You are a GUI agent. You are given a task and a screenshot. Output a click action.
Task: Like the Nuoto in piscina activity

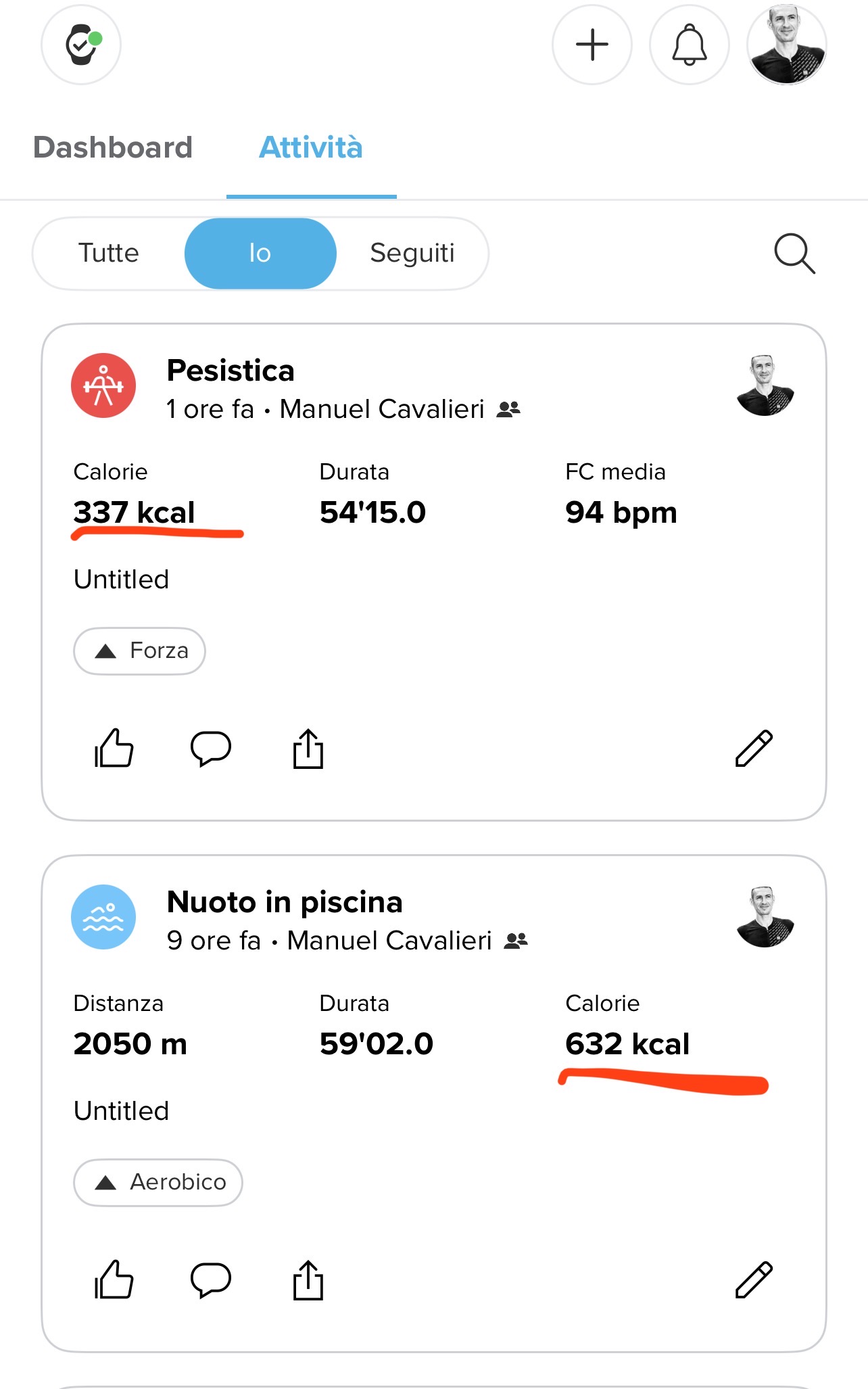coord(114,1280)
